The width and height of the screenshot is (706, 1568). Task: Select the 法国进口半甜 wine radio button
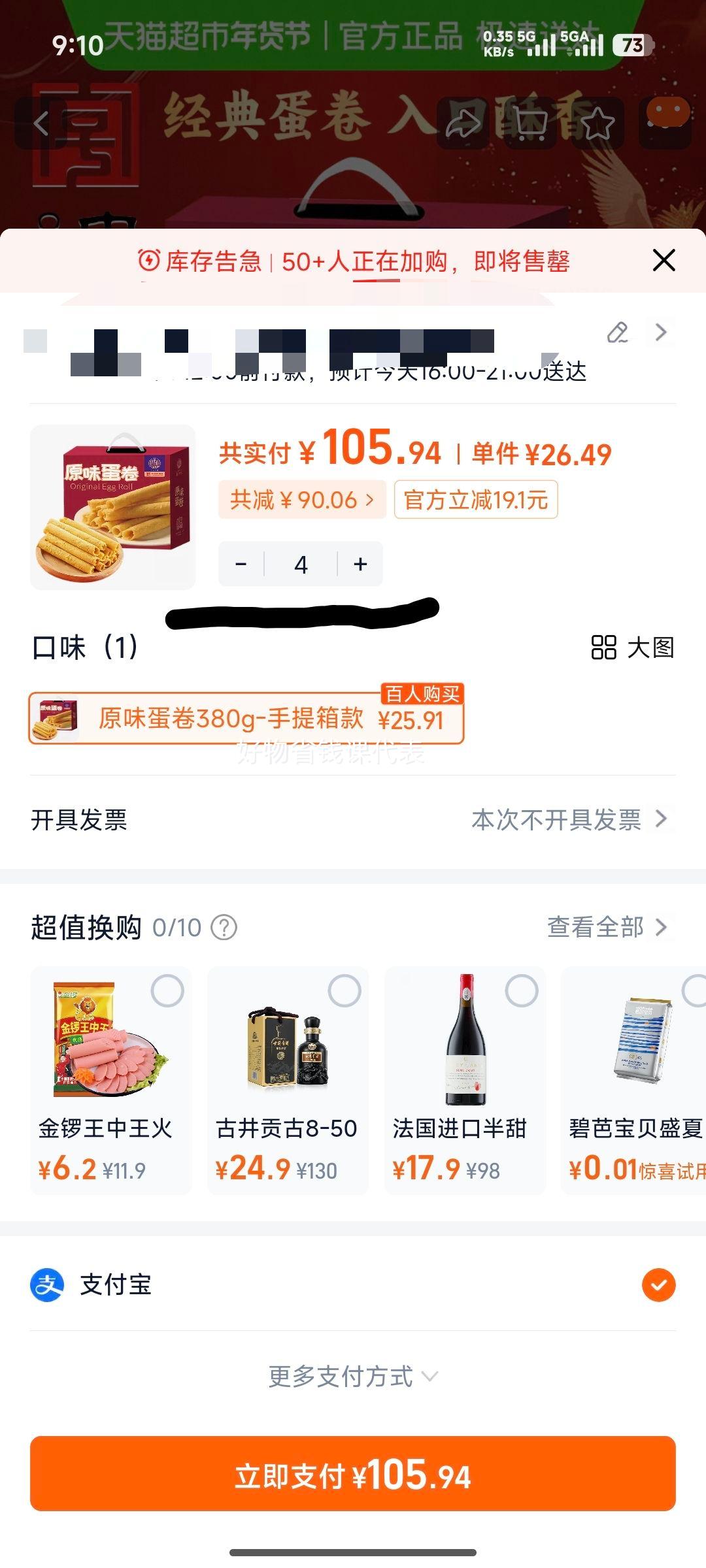pyautogui.click(x=522, y=990)
